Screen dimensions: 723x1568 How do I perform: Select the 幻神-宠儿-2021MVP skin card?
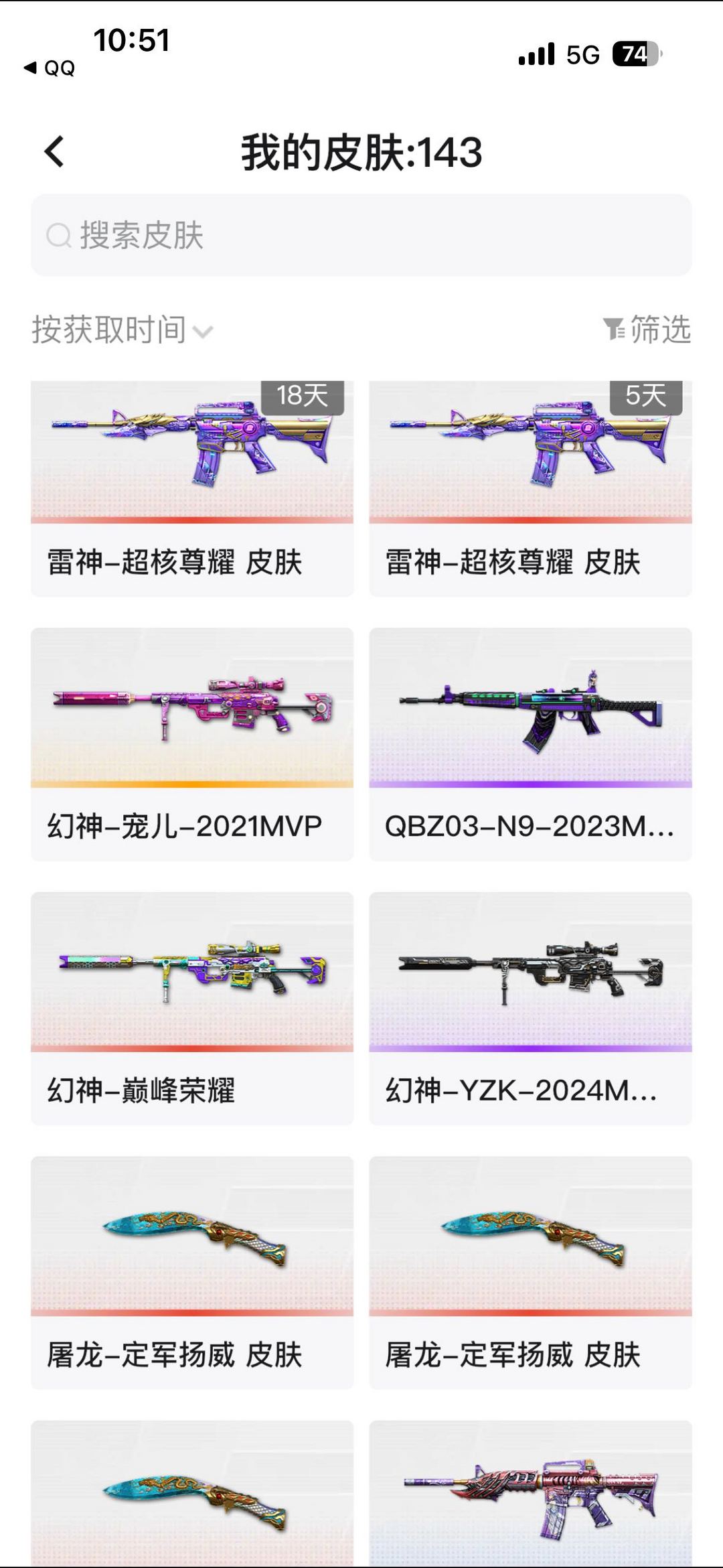pyautogui.click(x=192, y=743)
